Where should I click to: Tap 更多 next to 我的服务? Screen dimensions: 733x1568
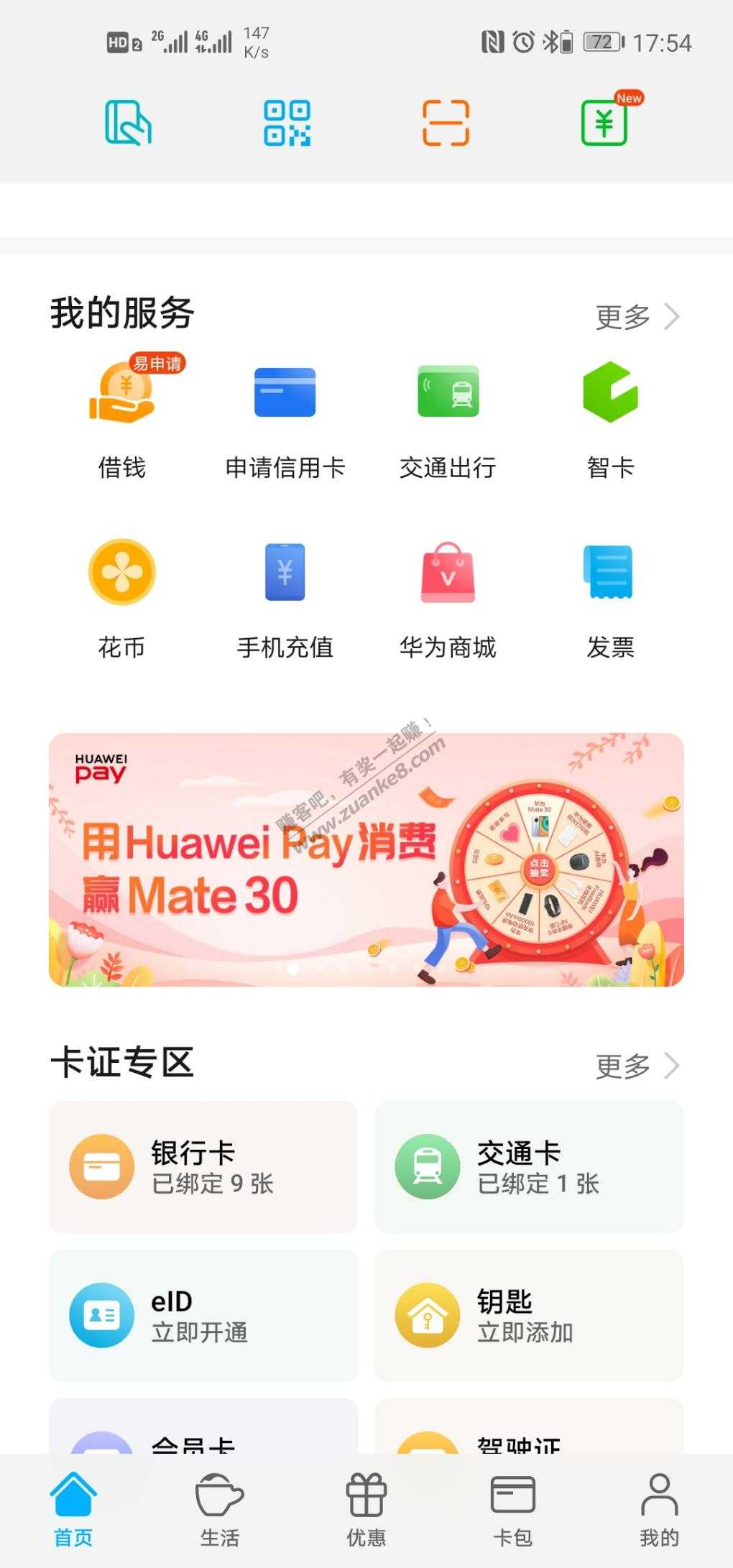(x=637, y=316)
